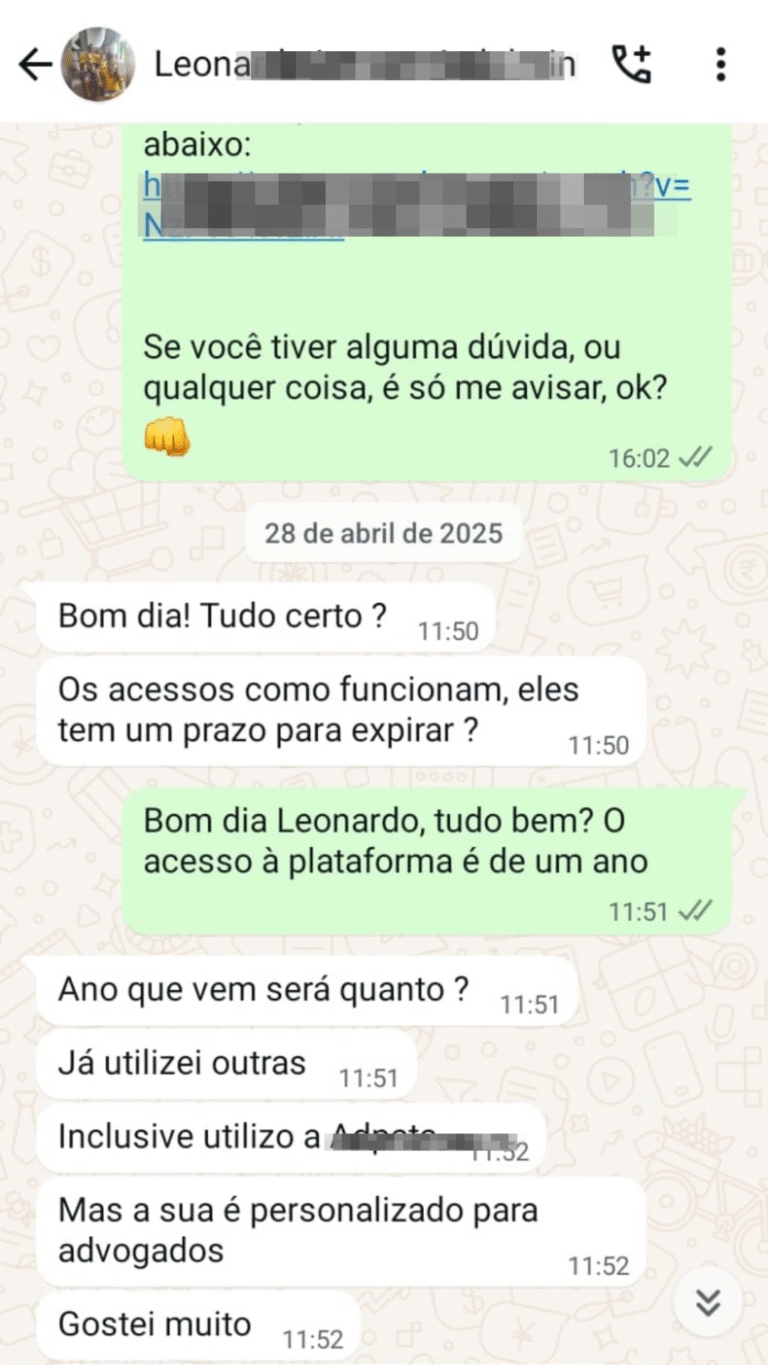Open the three-dot overflow menu

[x=722, y=63]
